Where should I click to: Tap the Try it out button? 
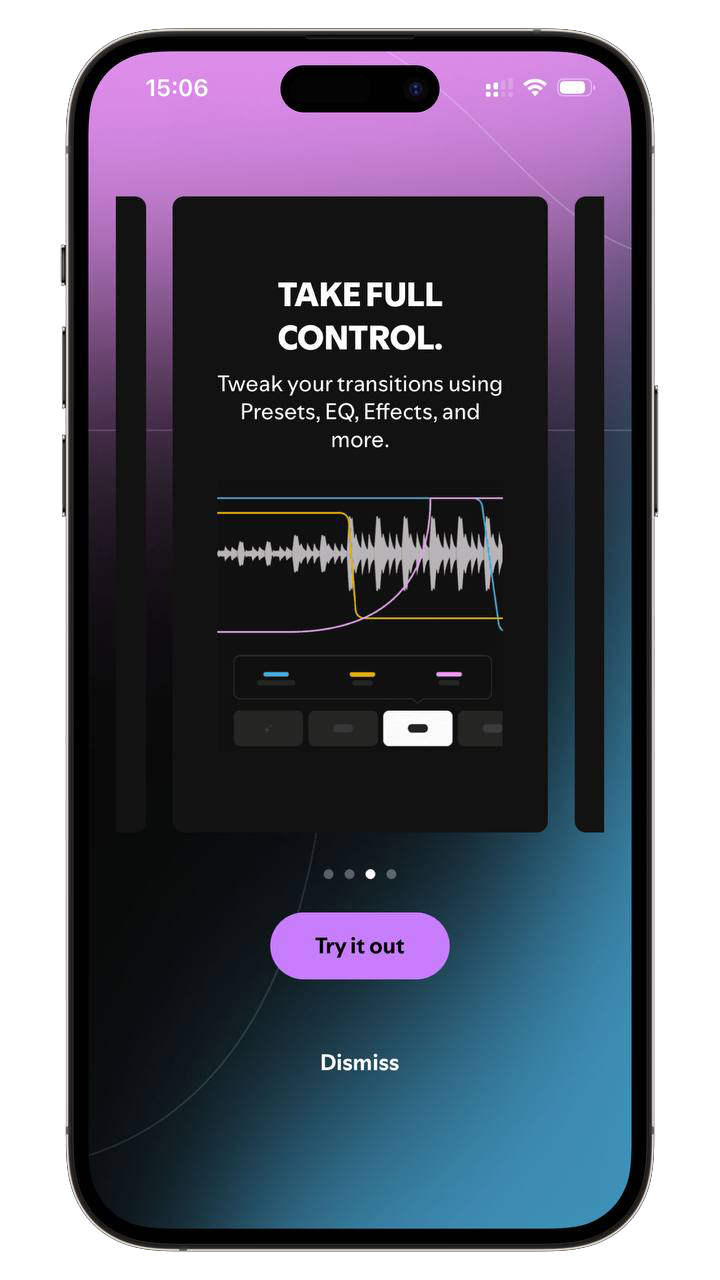360,945
